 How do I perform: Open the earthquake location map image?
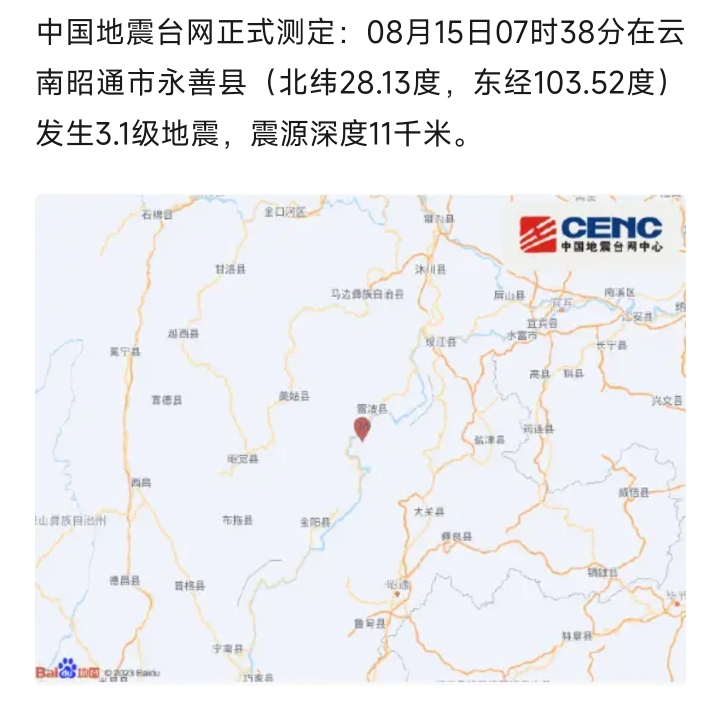coord(360,438)
